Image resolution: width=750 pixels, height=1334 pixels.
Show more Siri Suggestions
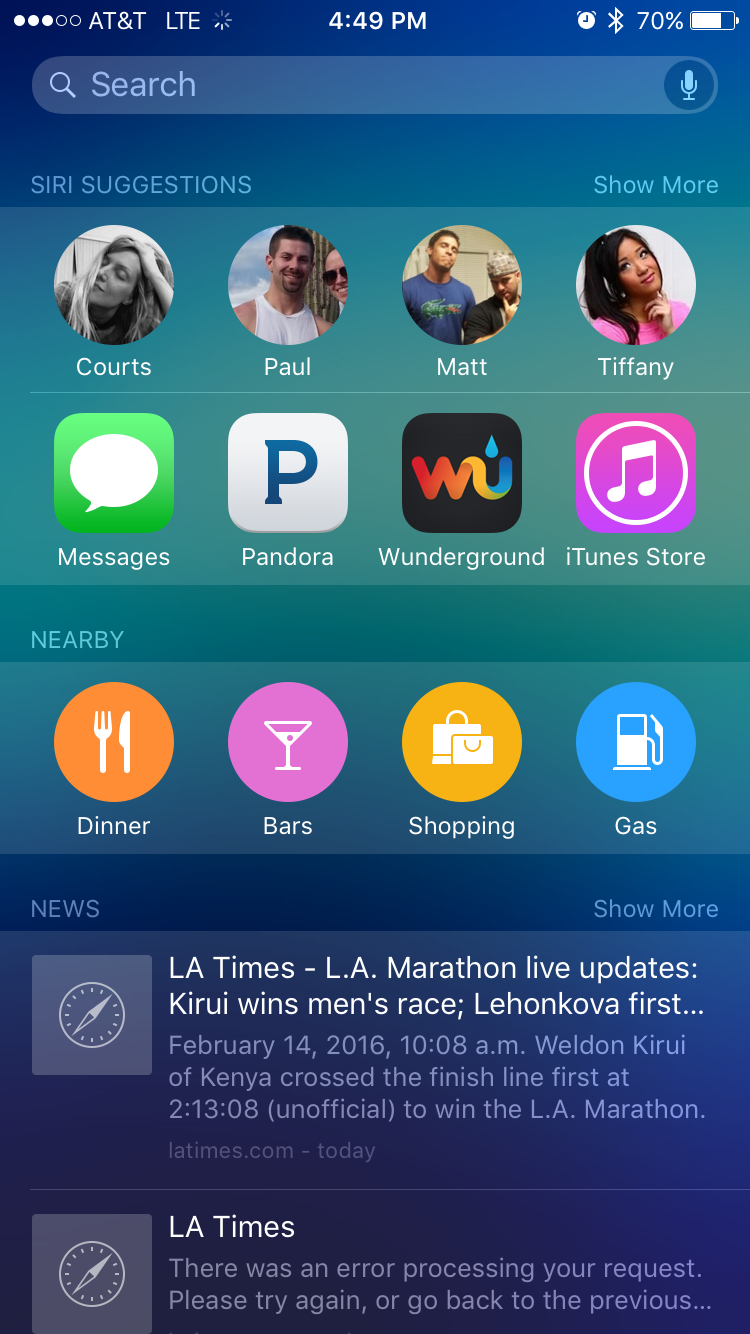[x=656, y=185]
